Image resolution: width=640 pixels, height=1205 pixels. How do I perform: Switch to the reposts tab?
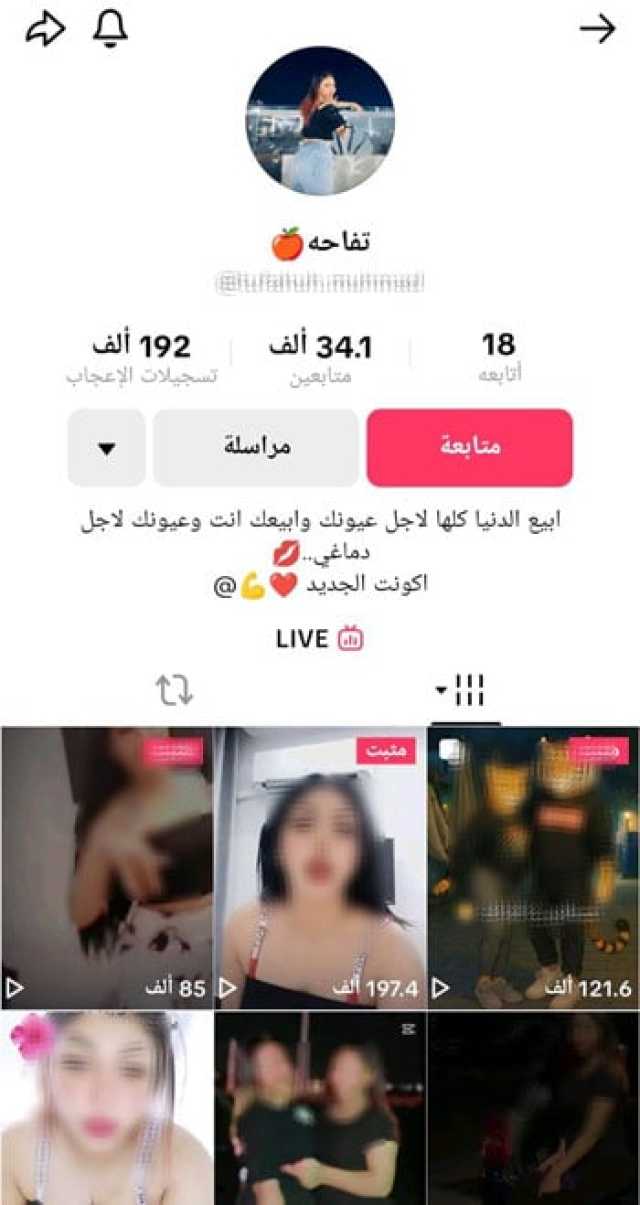[174, 690]
